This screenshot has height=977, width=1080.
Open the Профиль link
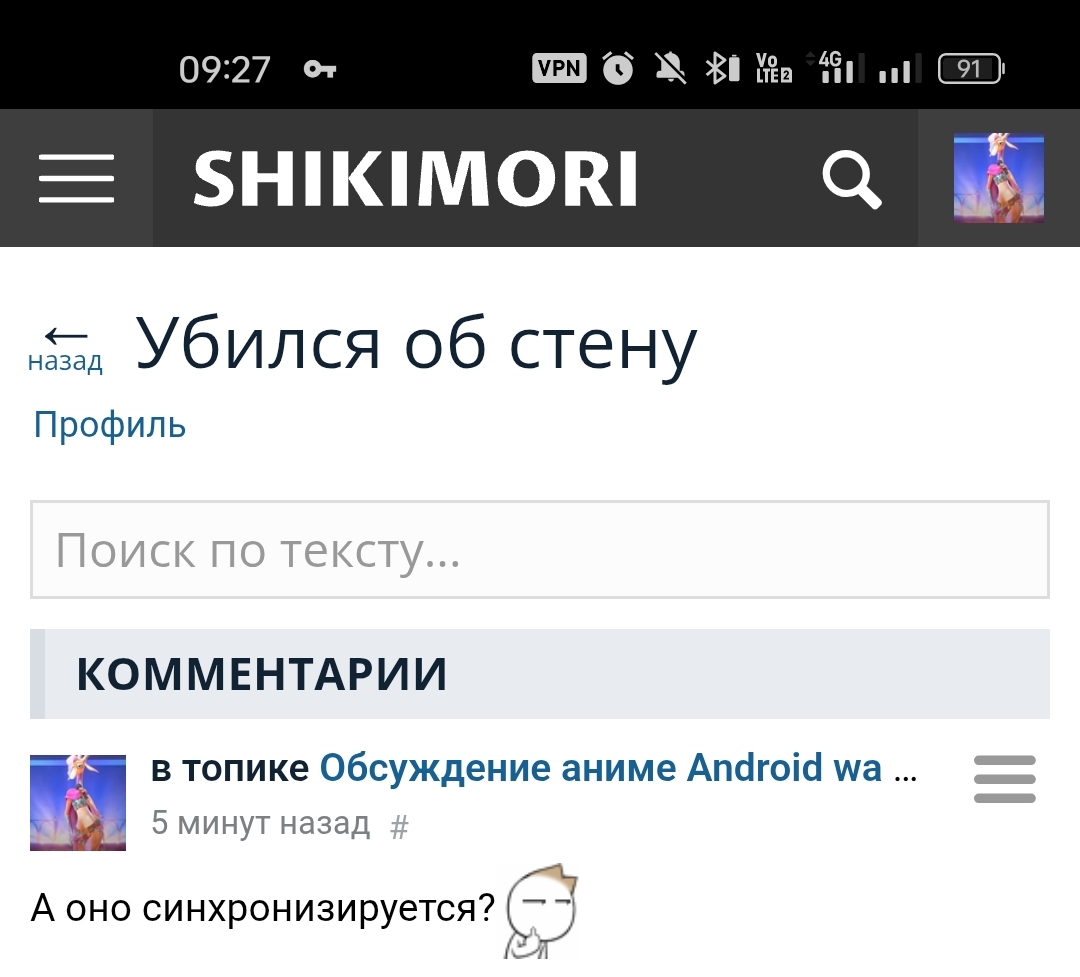110,425
